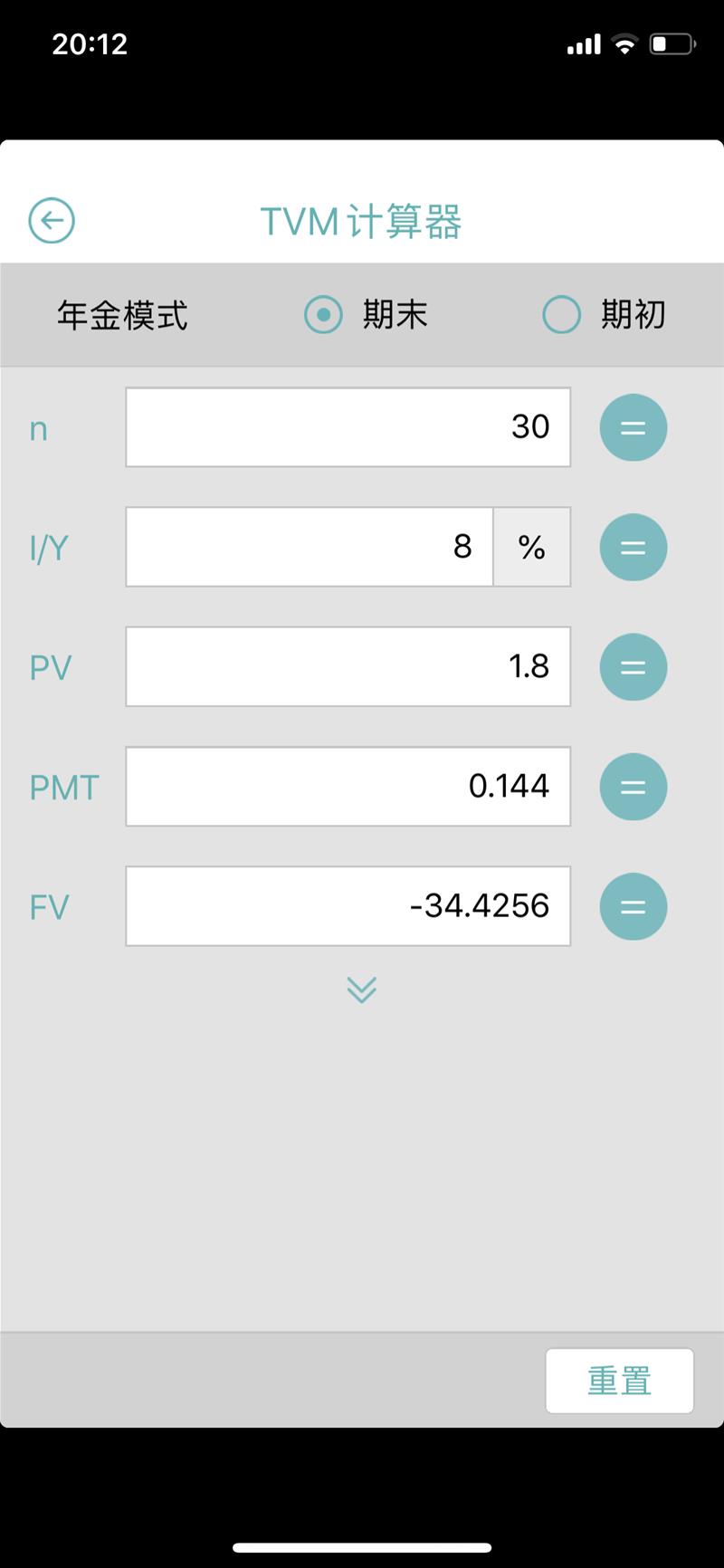Edit the PMT payment field

(x=348, y=787)
